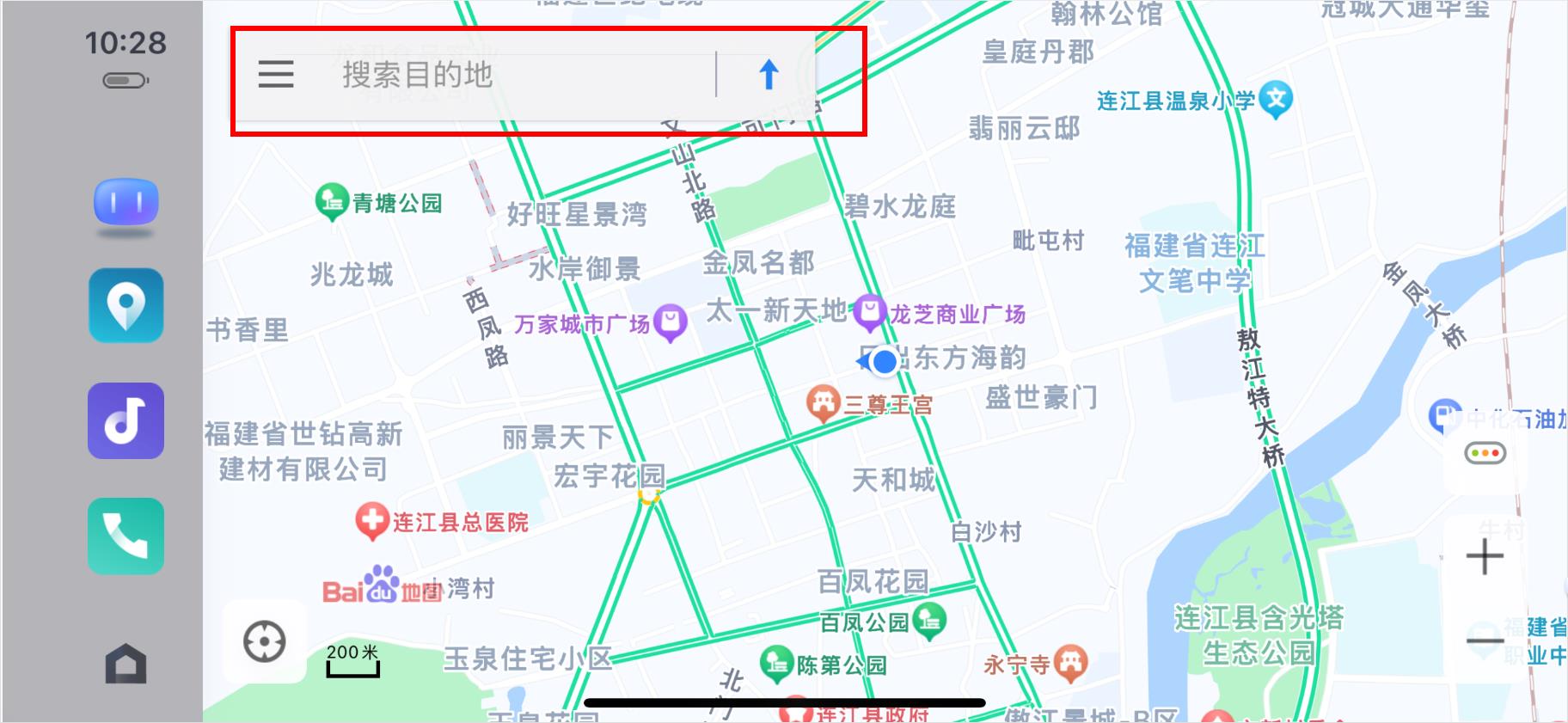This screenshot has width=1568, height=723.
Task: Go to the CarPlay home screen
Action: (126, 663)
